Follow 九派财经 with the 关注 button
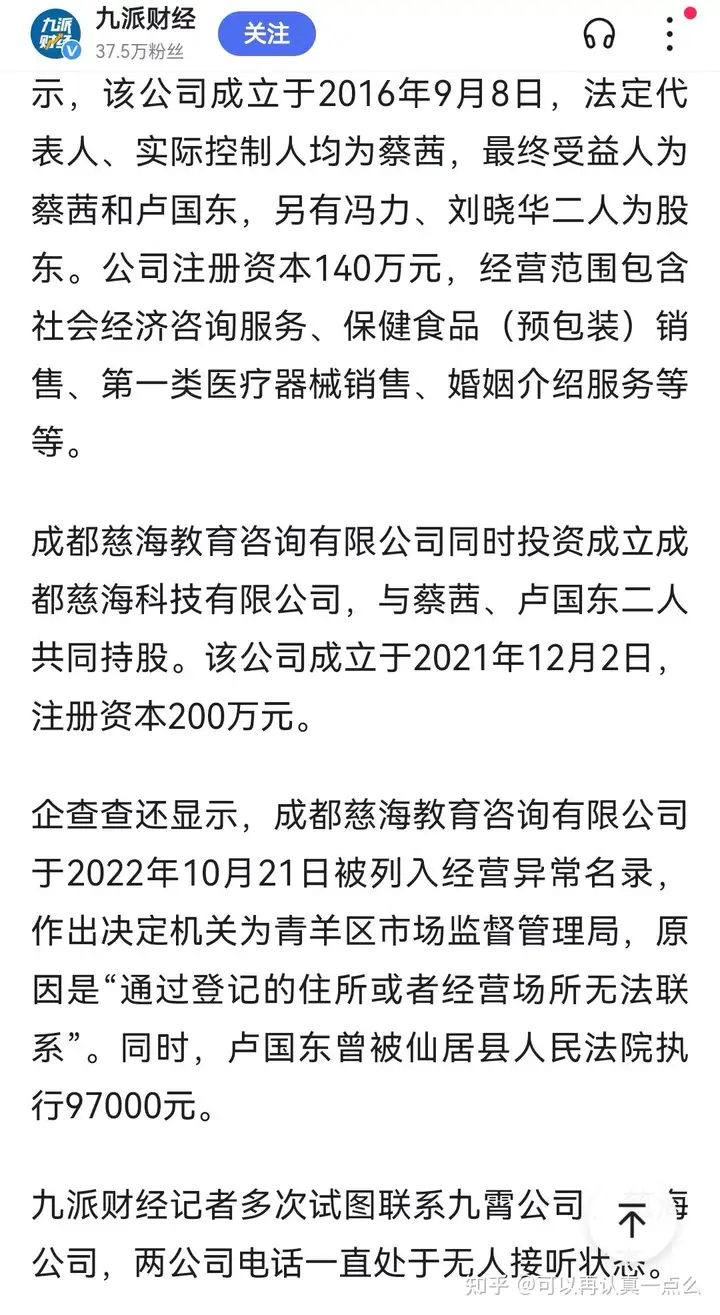 pos(266,35)
